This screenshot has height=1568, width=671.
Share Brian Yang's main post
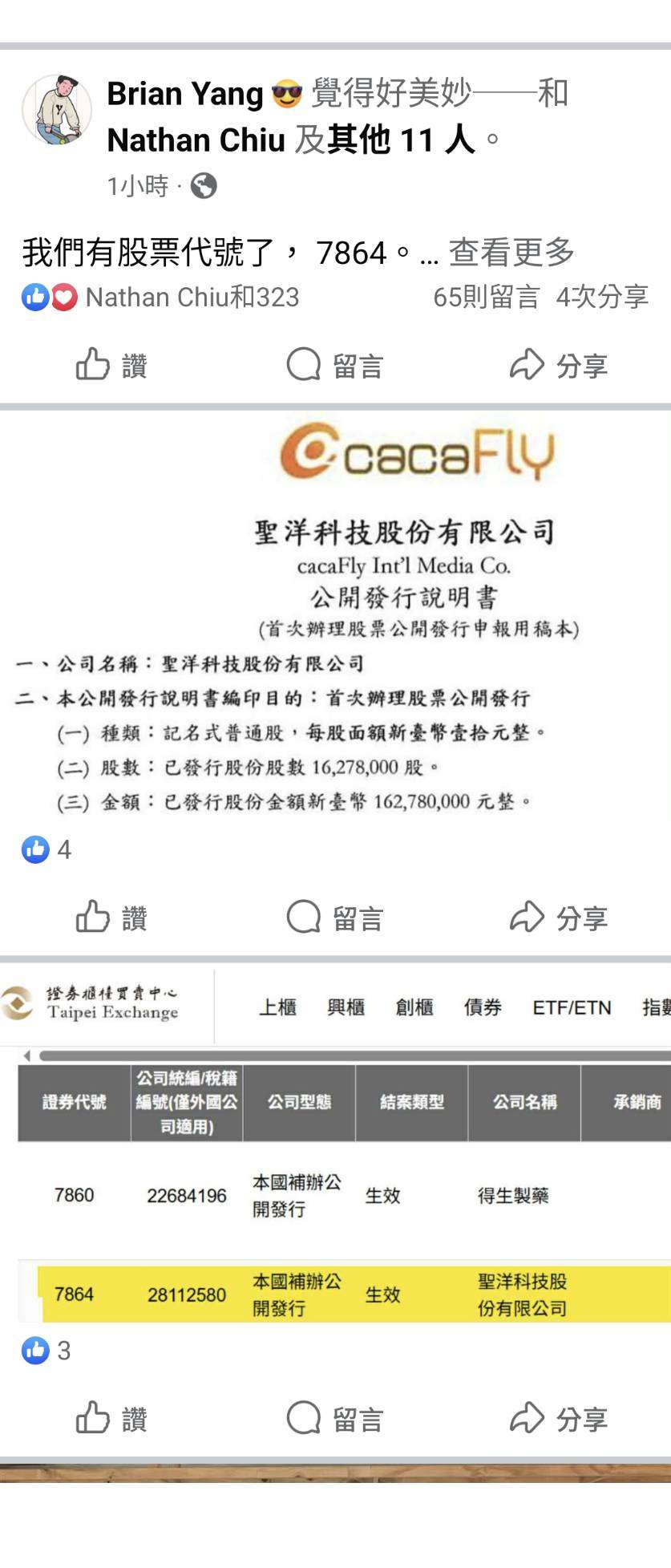click(559, 366)
